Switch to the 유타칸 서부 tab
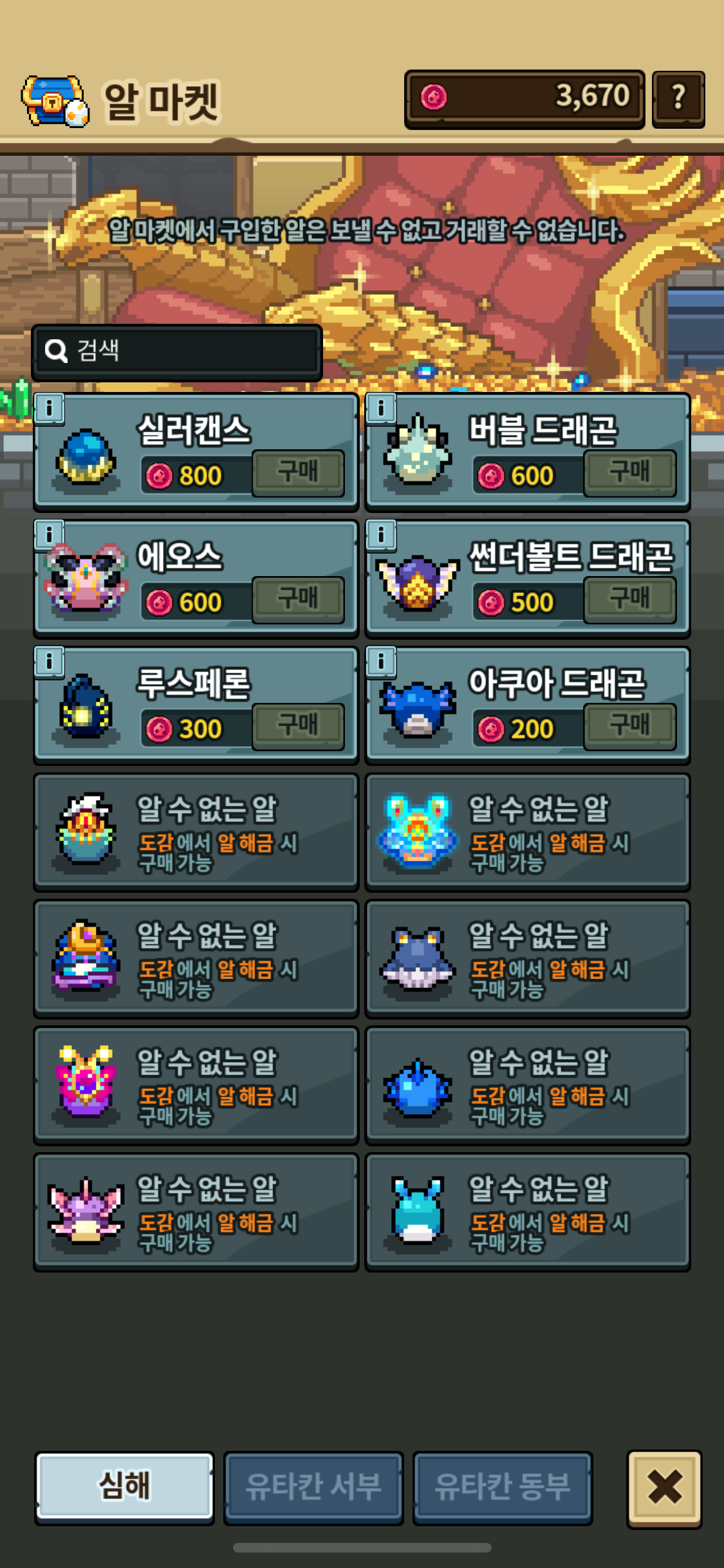The image size is (724, 1568). click(313, 1487)
